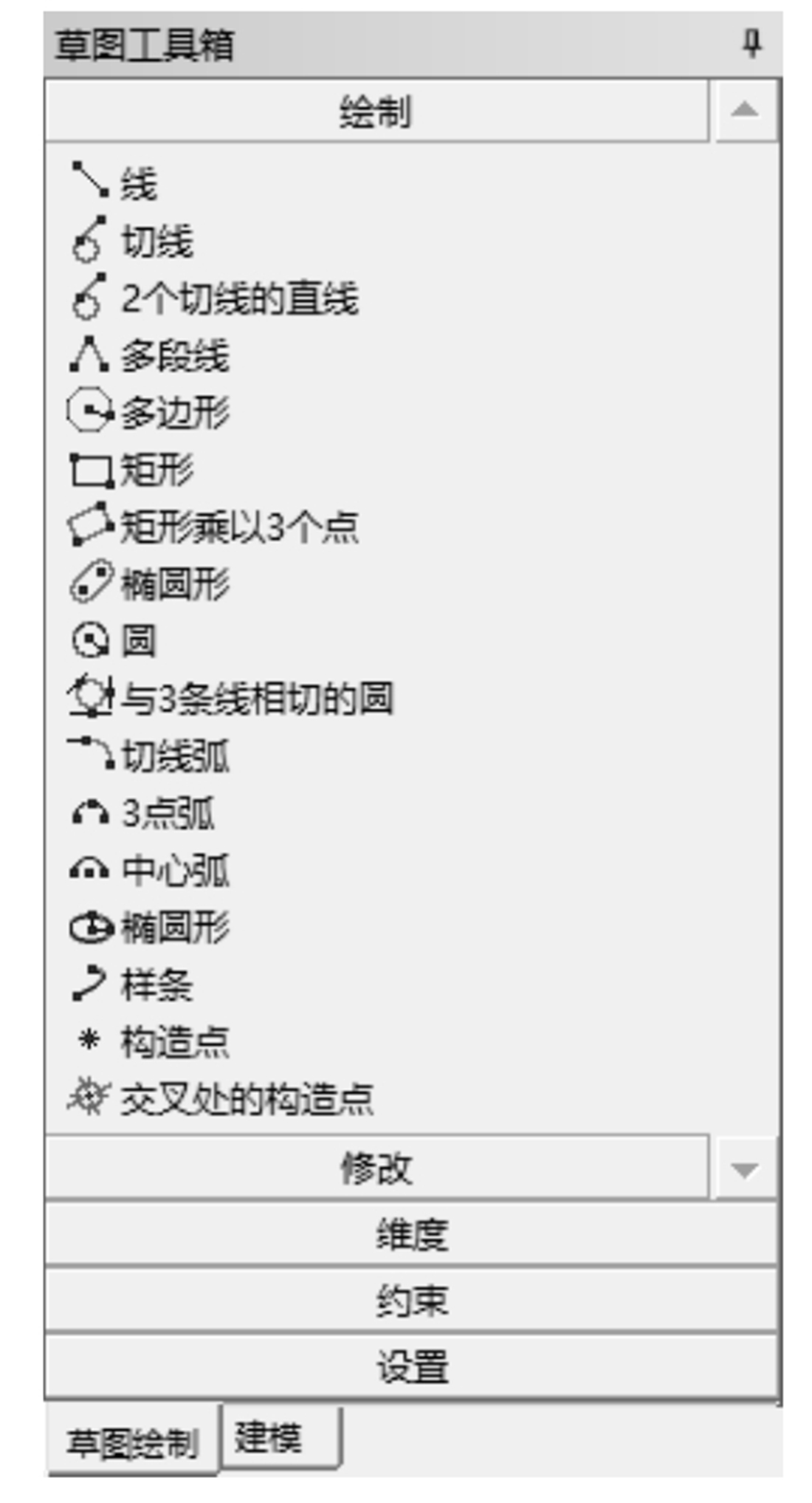Open the 维度 section
This screenshot has height=1503, width=812.
412,1234
